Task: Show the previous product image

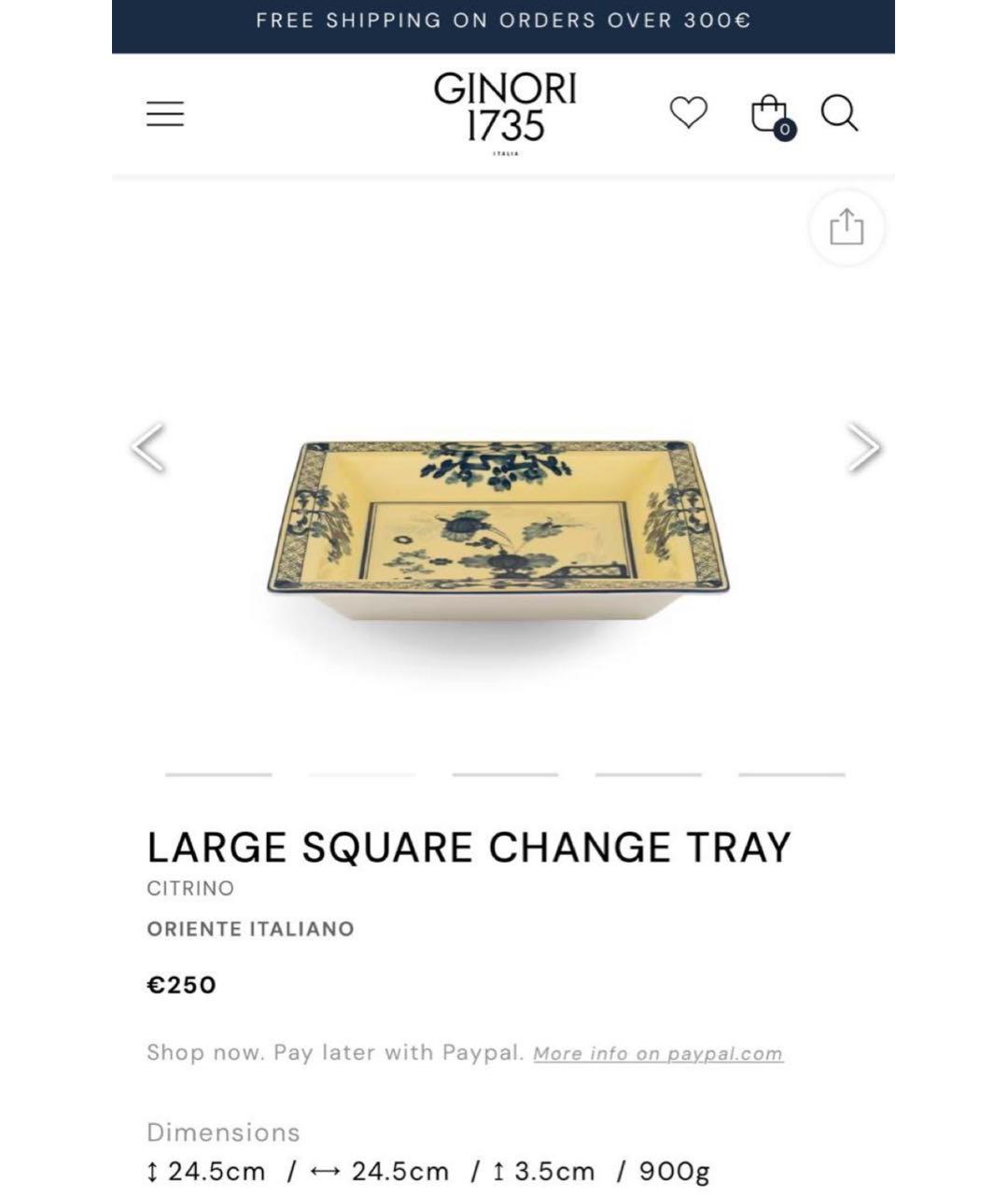Action: tap(149, 448)
